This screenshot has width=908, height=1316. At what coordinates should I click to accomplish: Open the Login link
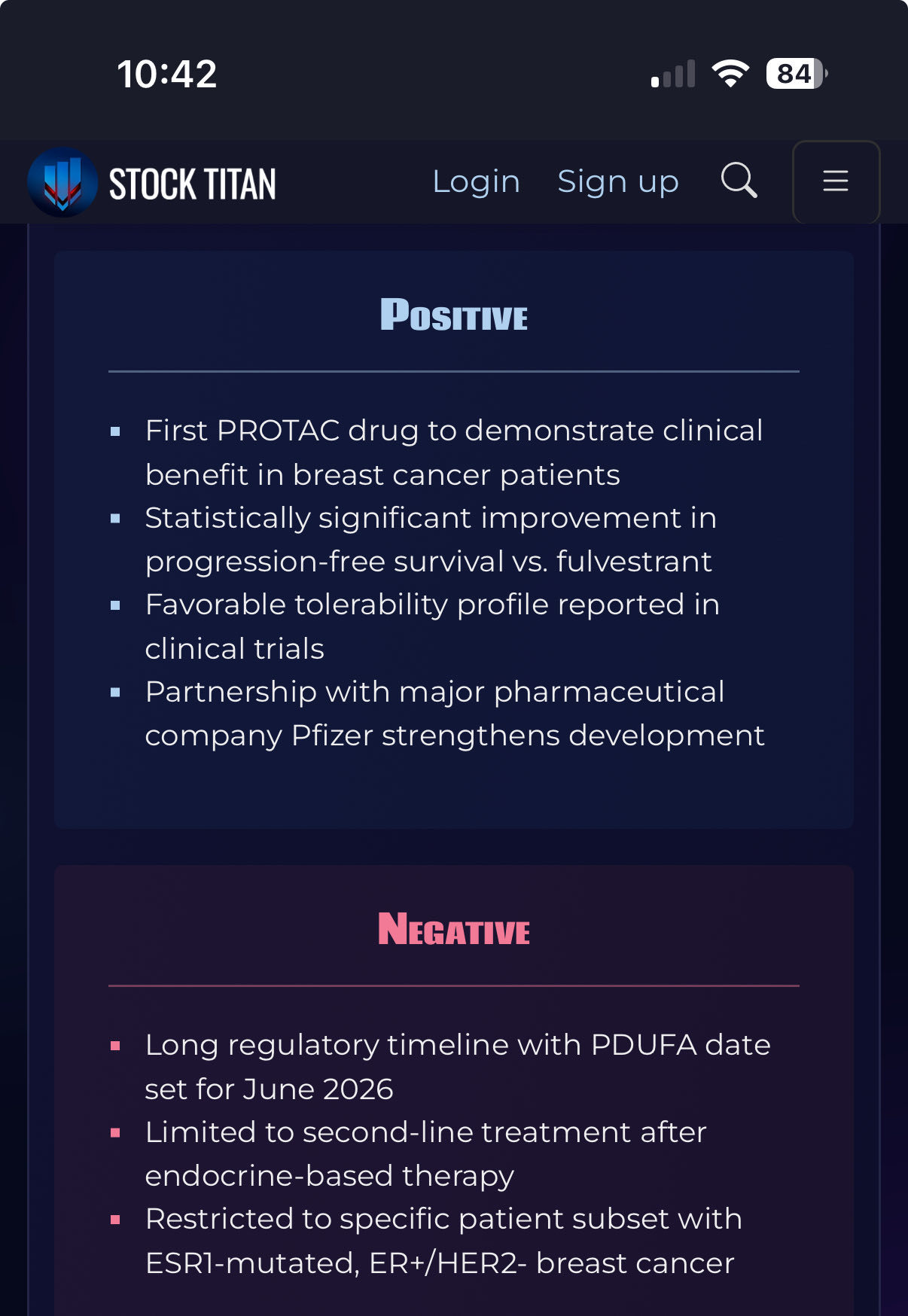coord(476,181)
